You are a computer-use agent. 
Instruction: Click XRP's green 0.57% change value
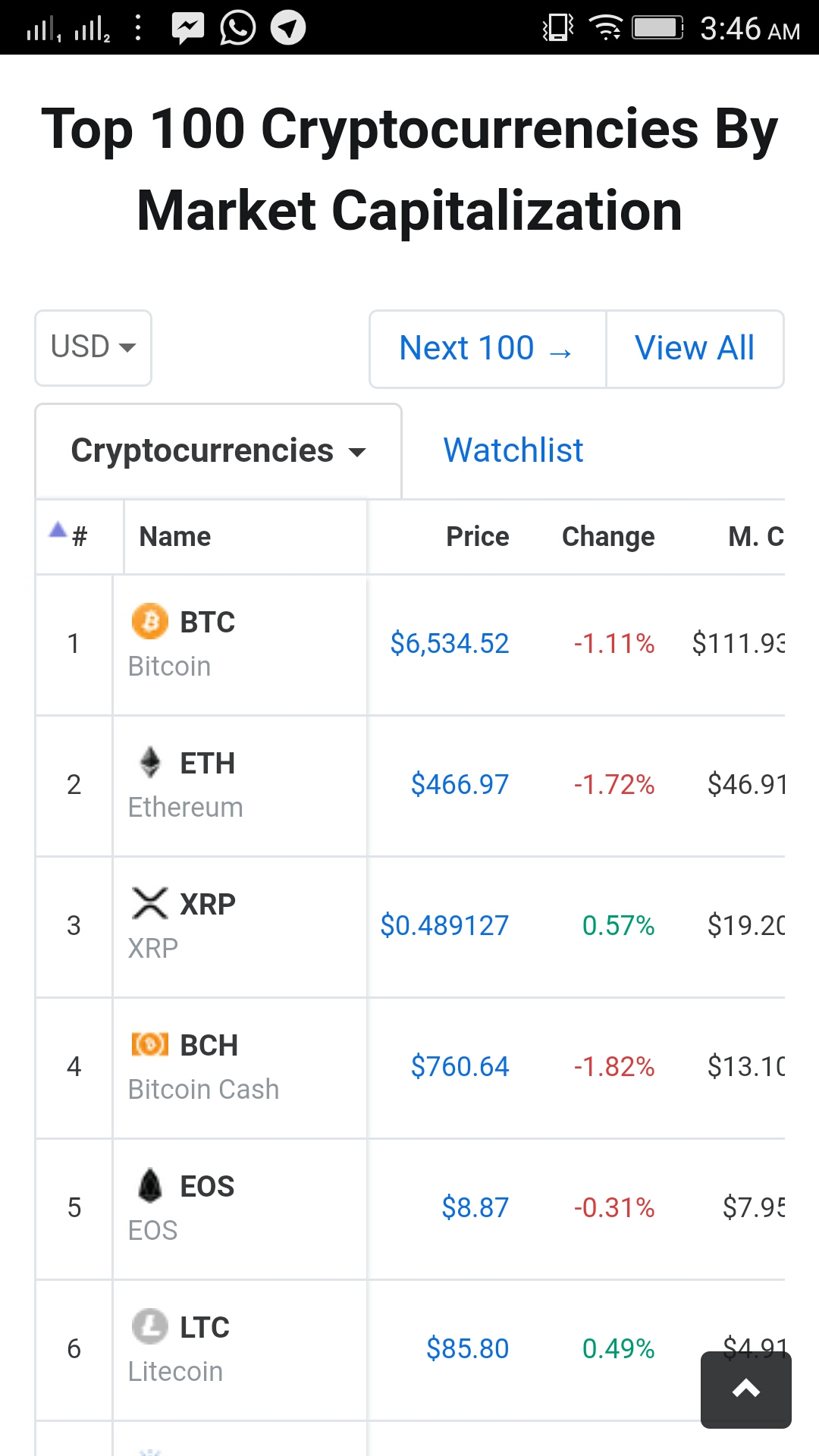pos(617,925)
